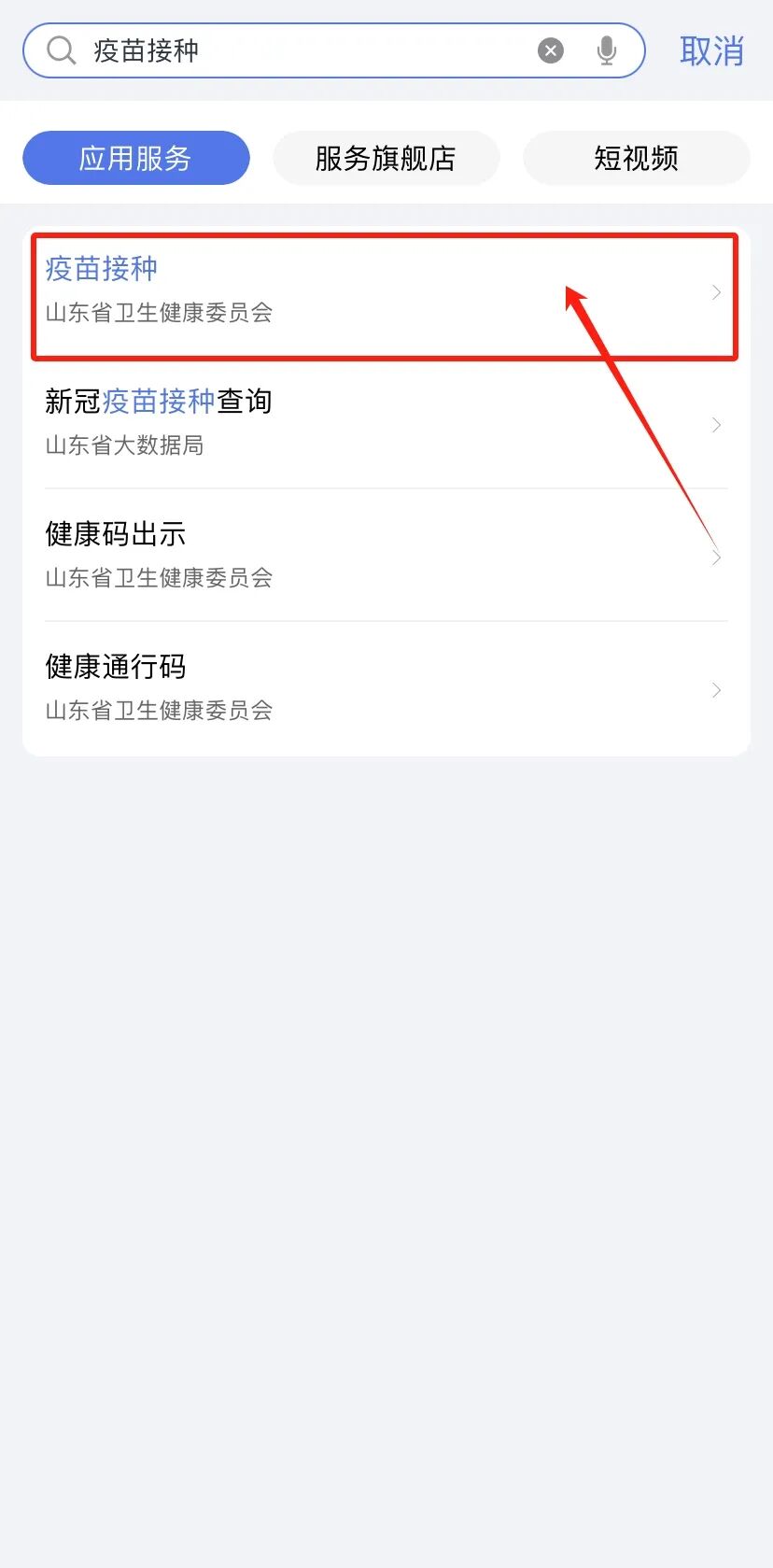Open the 健康通行码 result
773x1568 pixels.
pyautogui.click(x=385, y=688)
